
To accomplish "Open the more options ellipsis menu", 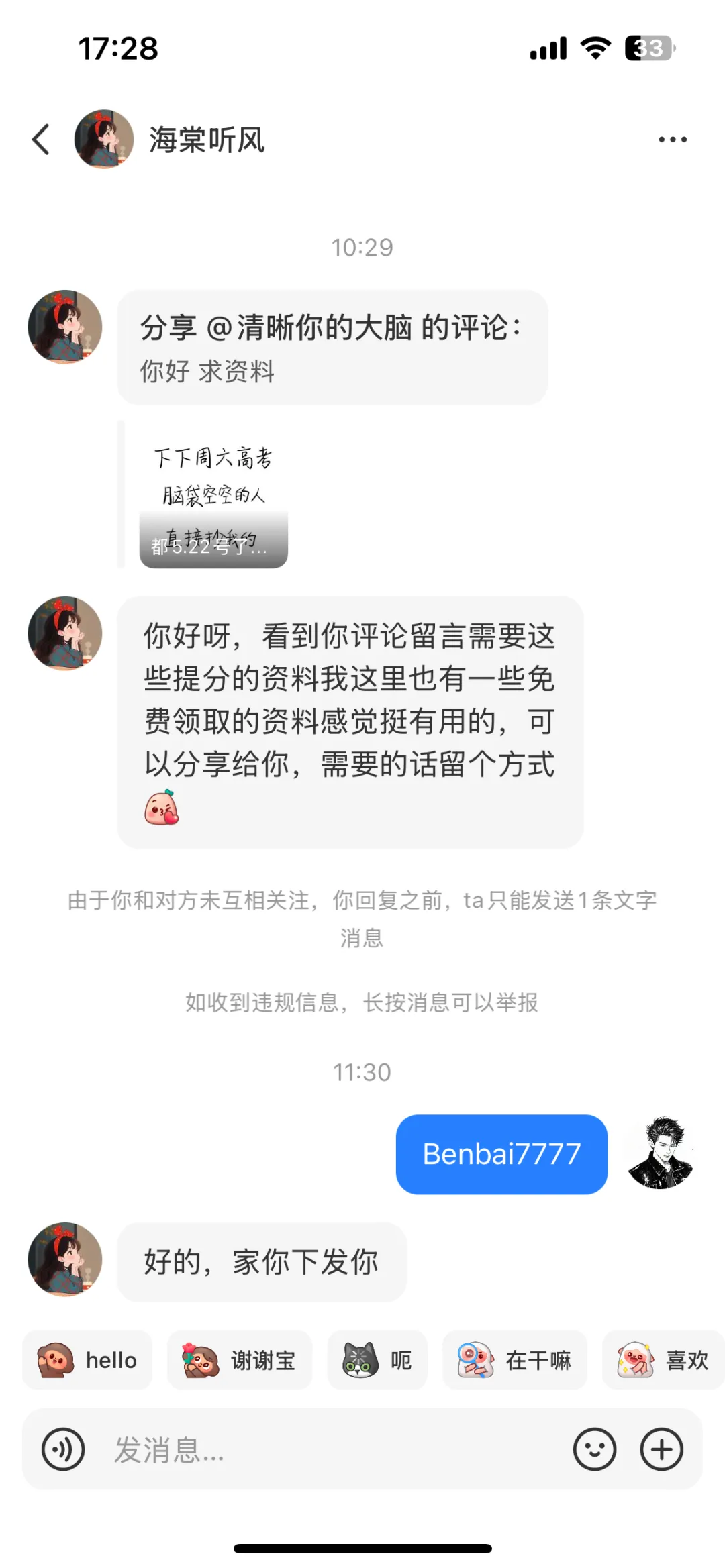I will point(673,139).
